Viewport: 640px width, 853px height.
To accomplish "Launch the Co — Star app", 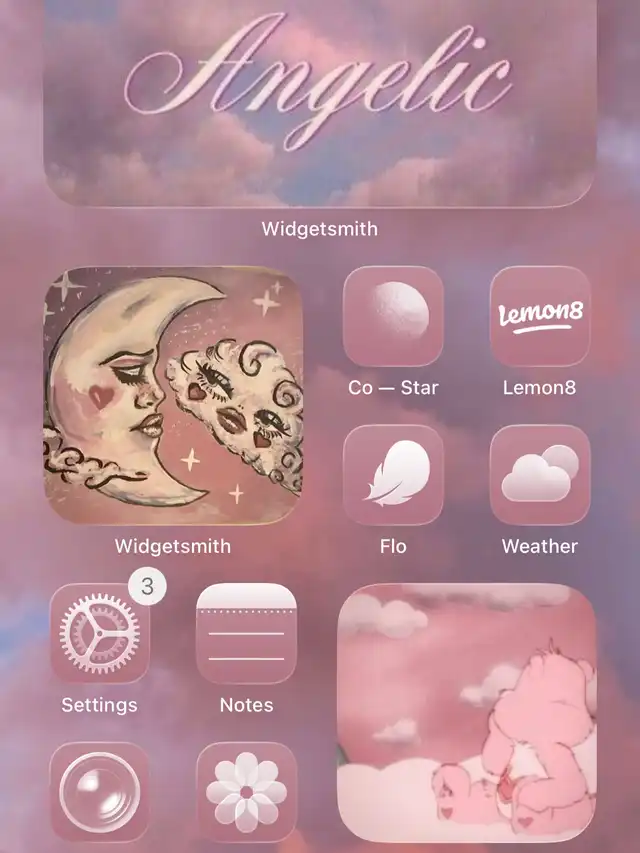I will click(393, 316).
